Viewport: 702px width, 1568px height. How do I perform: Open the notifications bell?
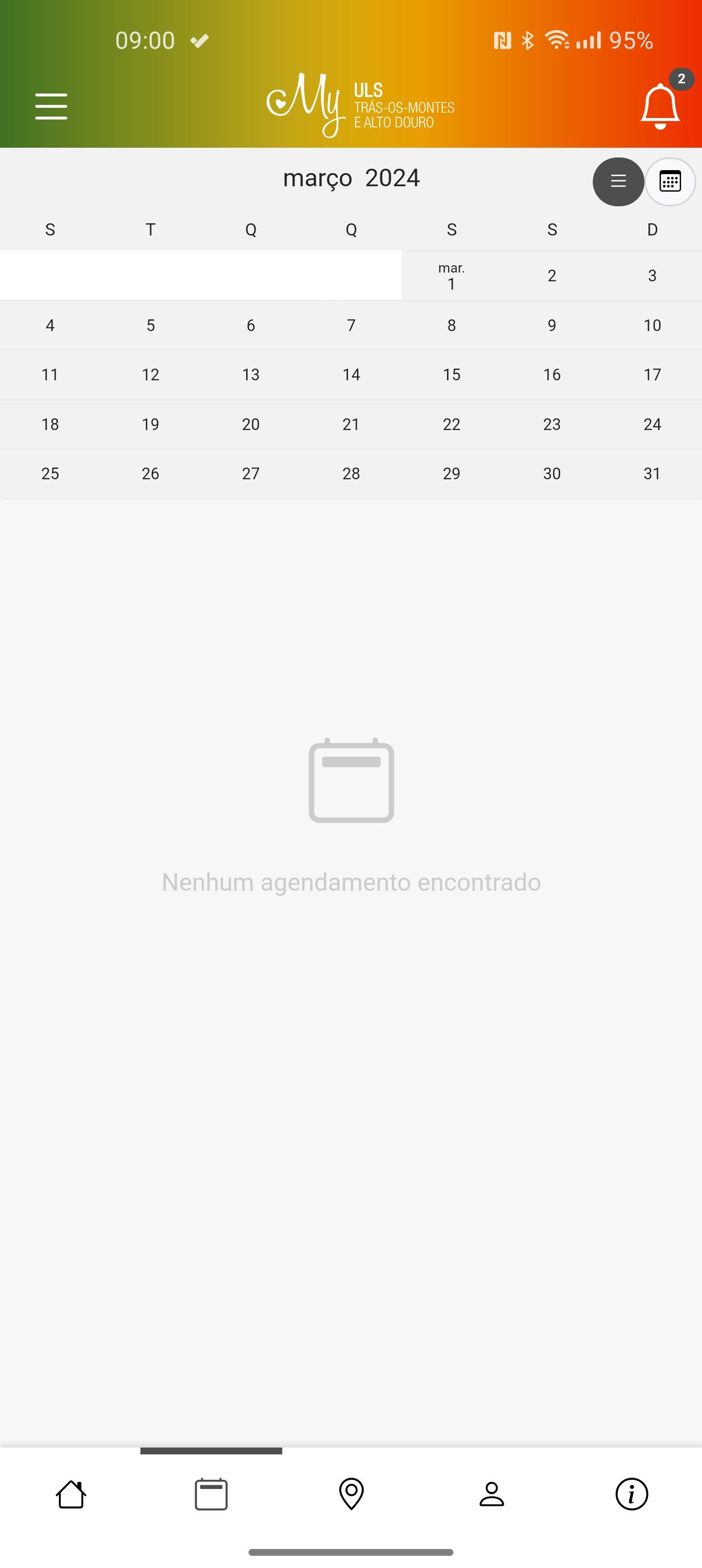[x=660, y=106]
